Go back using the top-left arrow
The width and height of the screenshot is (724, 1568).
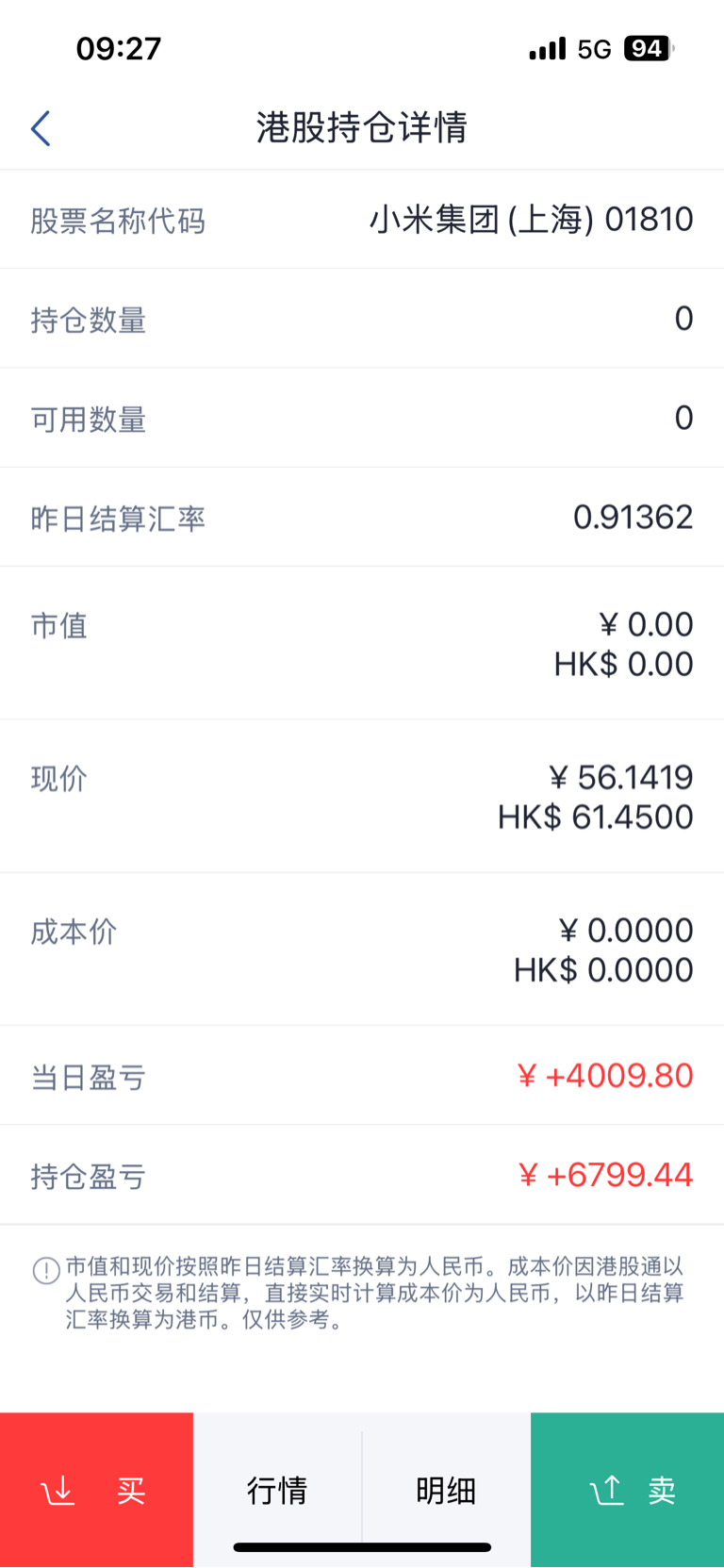click(x=41, y=128)
